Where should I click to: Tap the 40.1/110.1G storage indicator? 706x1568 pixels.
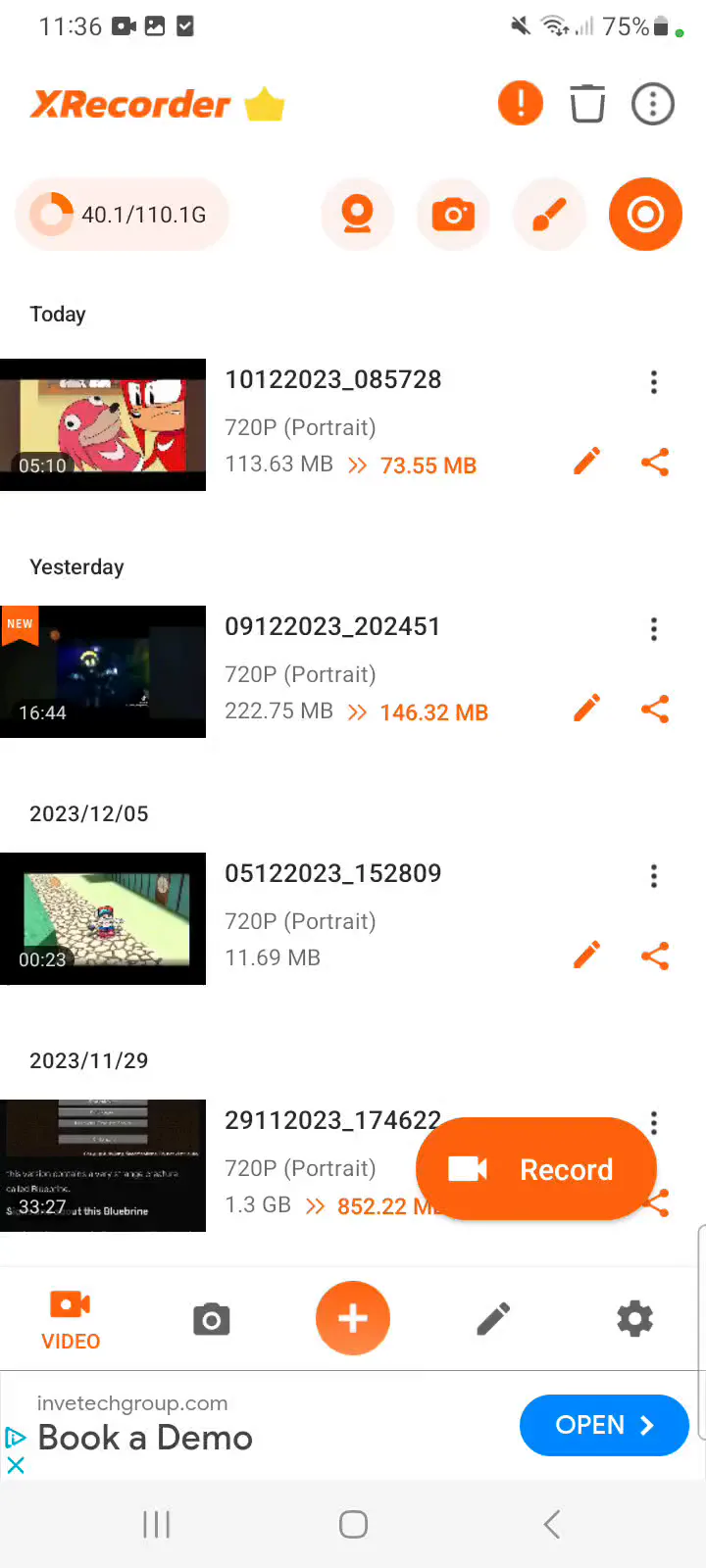click(122, 215)
